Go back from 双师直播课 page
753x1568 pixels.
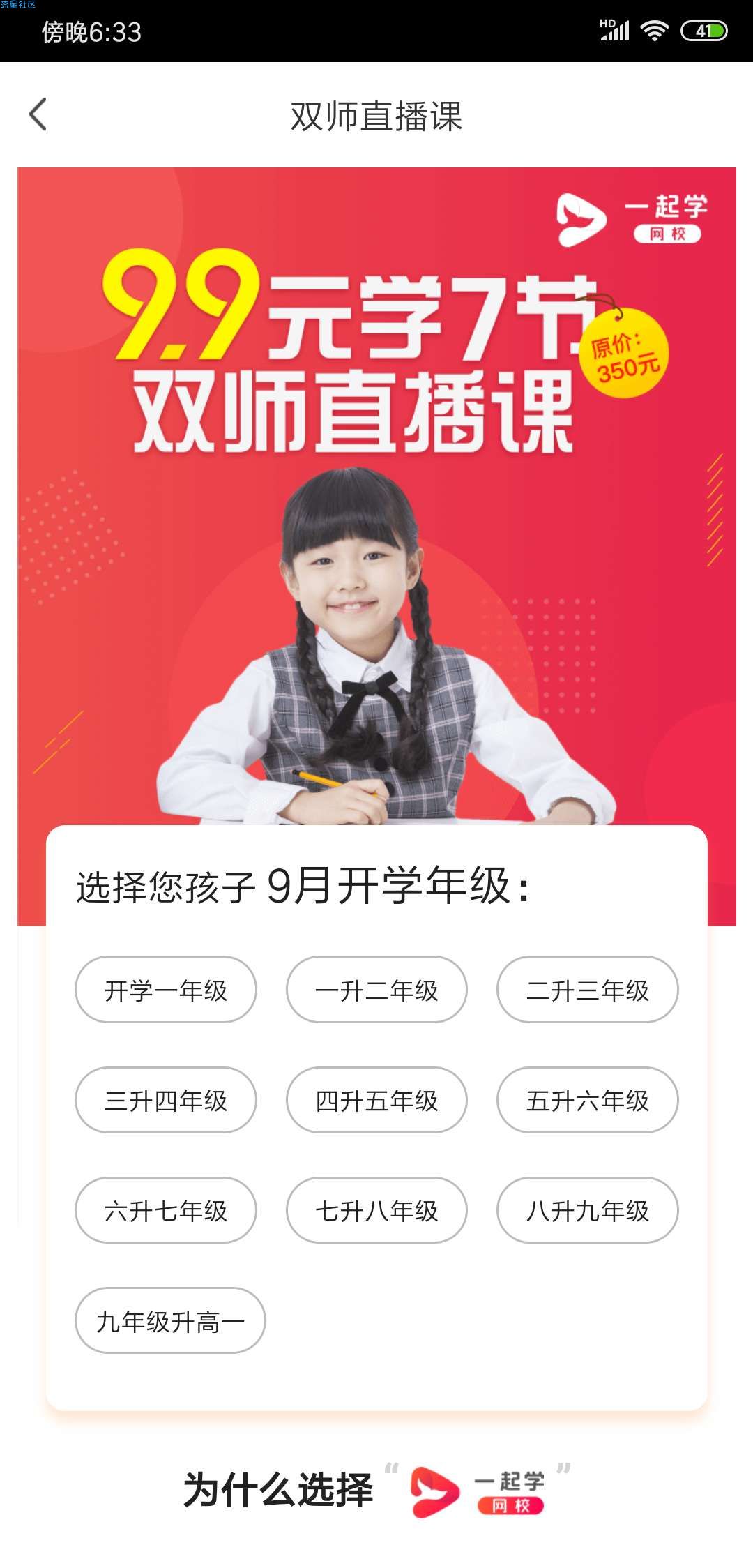coord(38,115)
